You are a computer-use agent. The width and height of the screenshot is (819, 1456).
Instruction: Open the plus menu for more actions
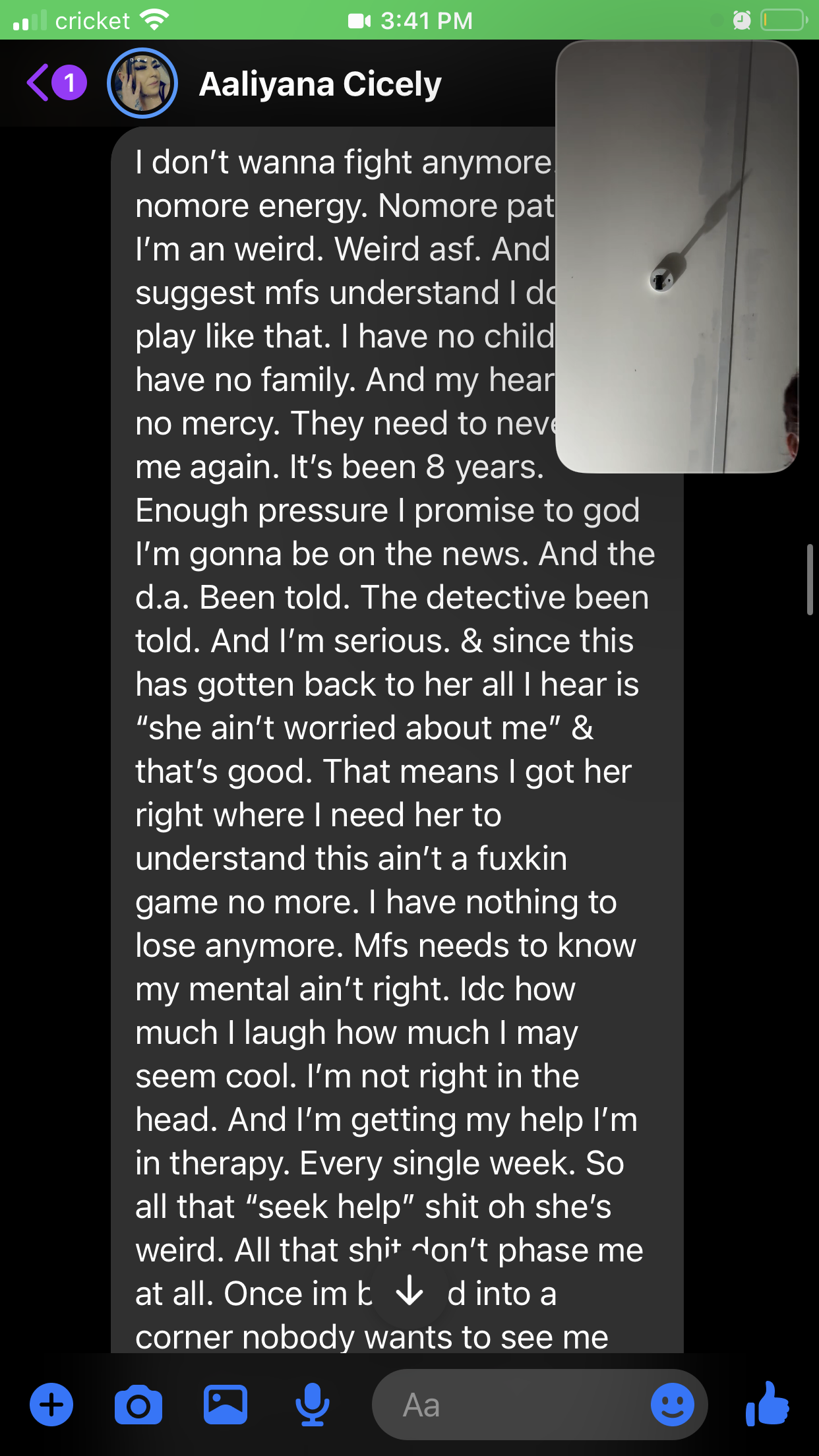click(51, 1405)
